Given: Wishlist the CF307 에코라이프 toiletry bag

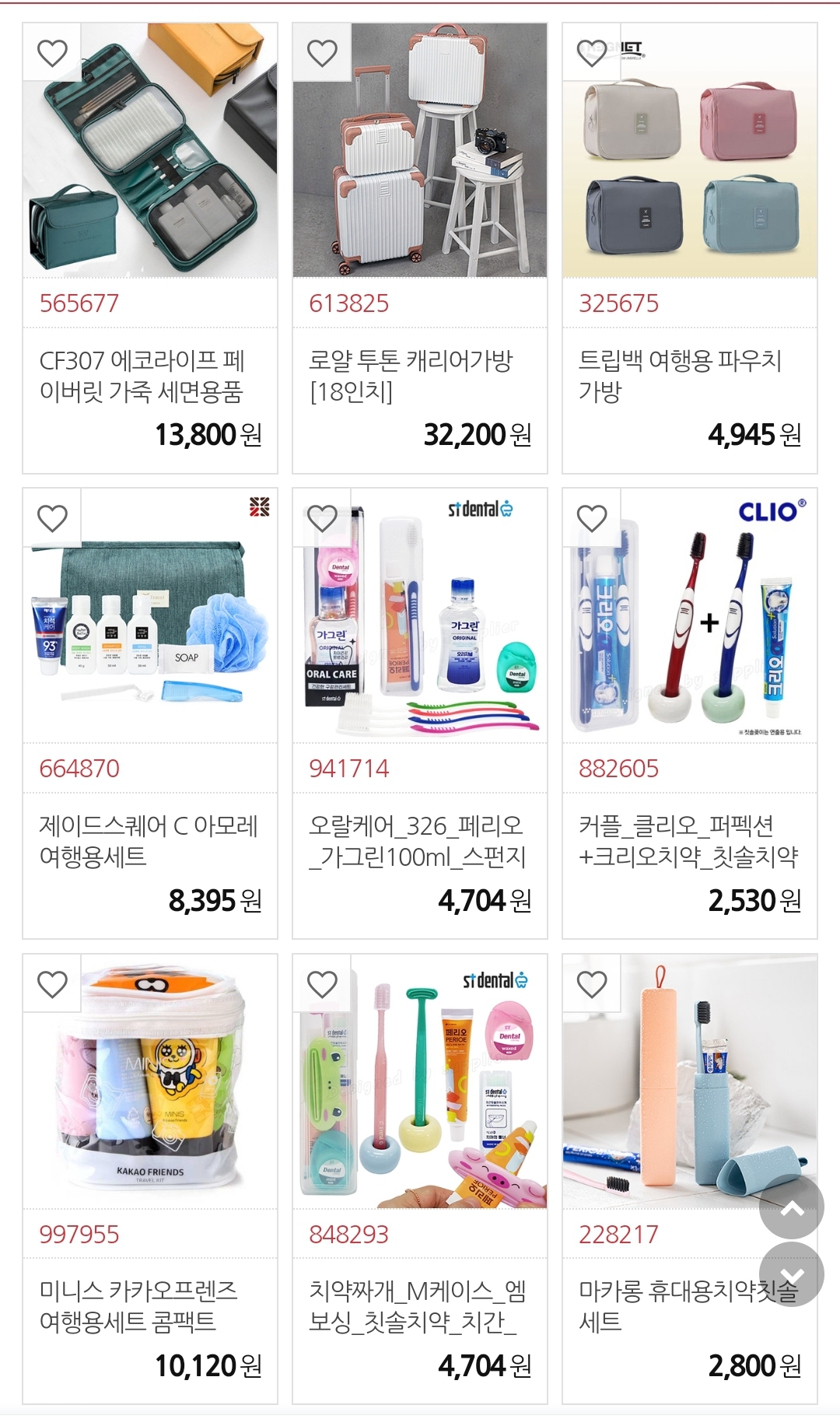Looking at the screenshot, I should click(x=52, y=53).
